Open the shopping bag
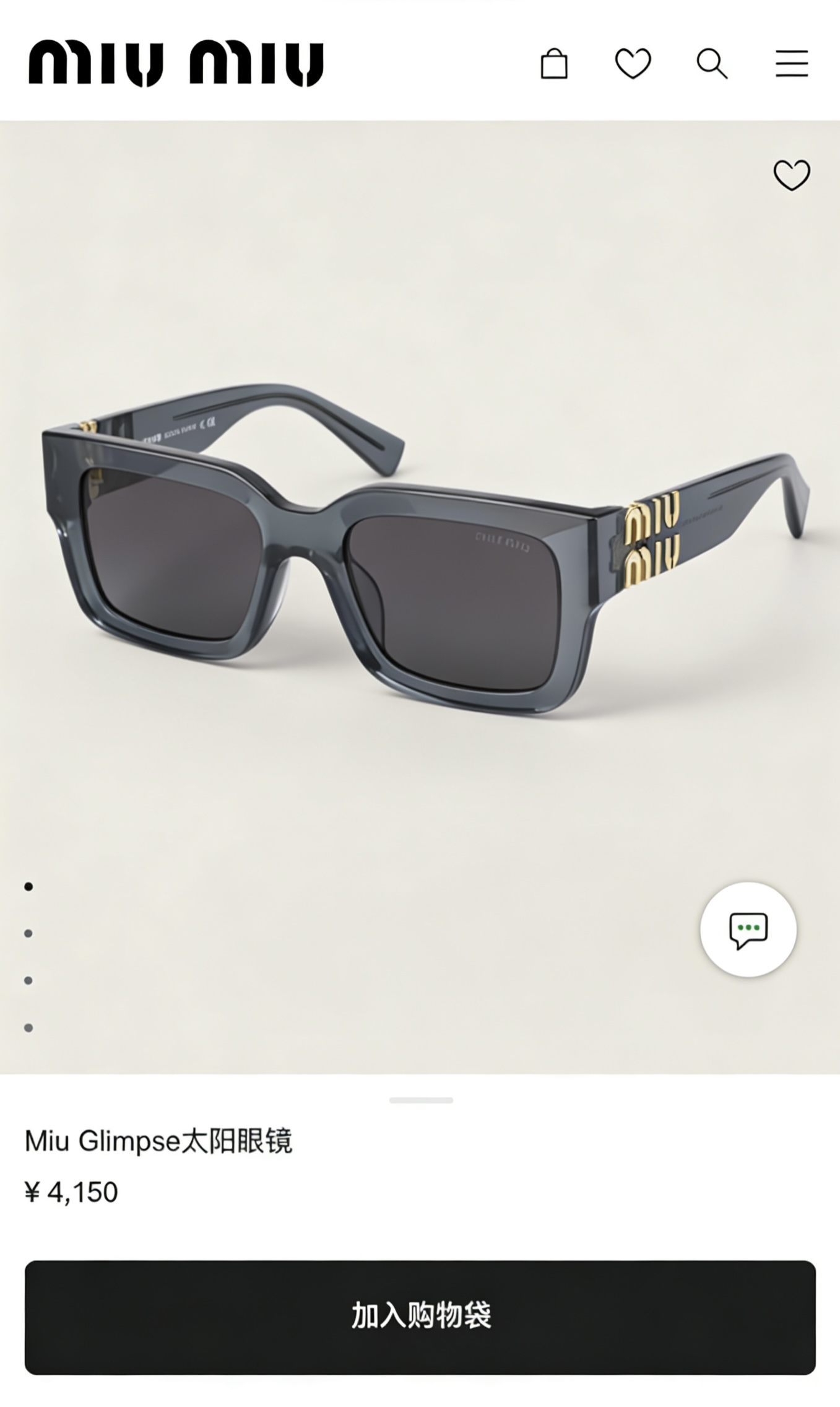This screenshot has height=1407, width=840. [x=553, y=64]
